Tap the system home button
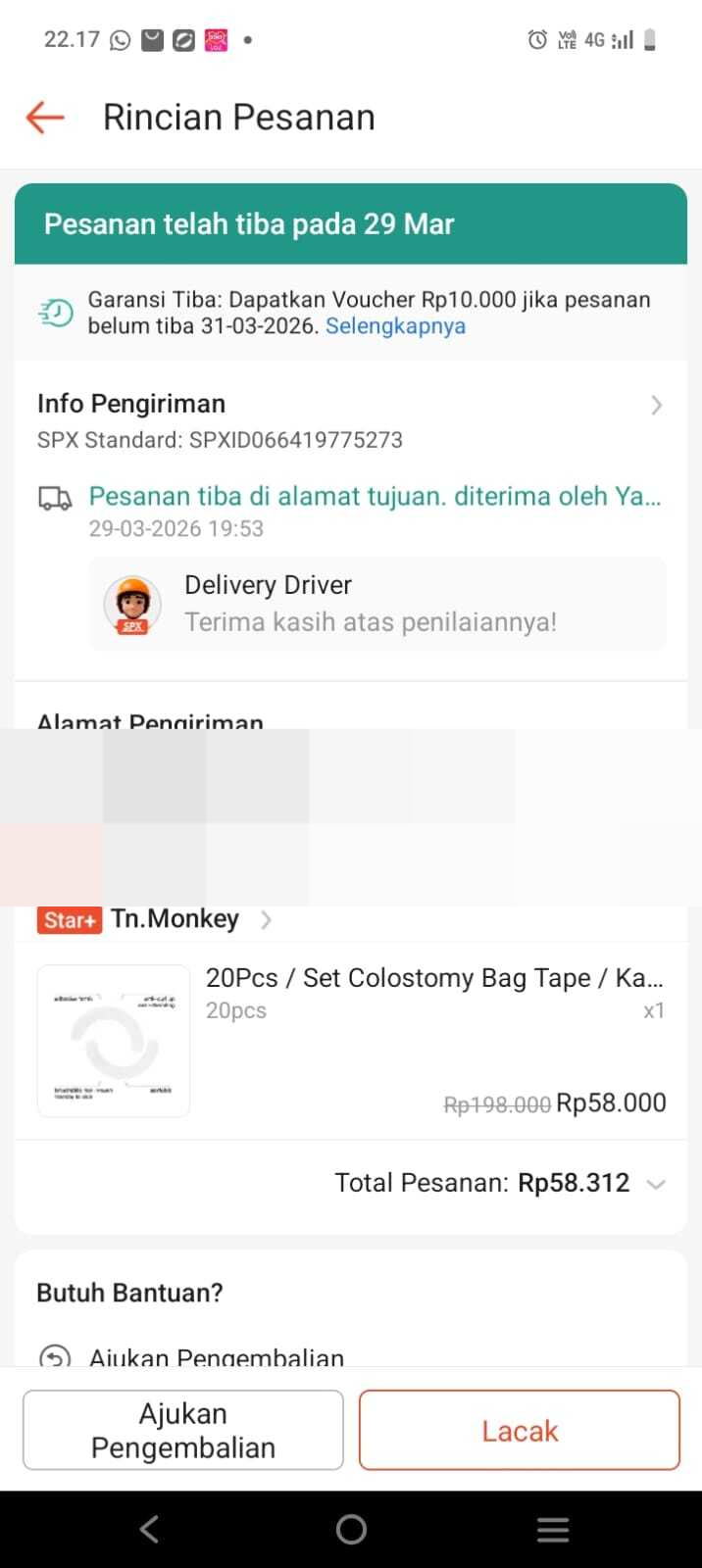 [351, 1529]
